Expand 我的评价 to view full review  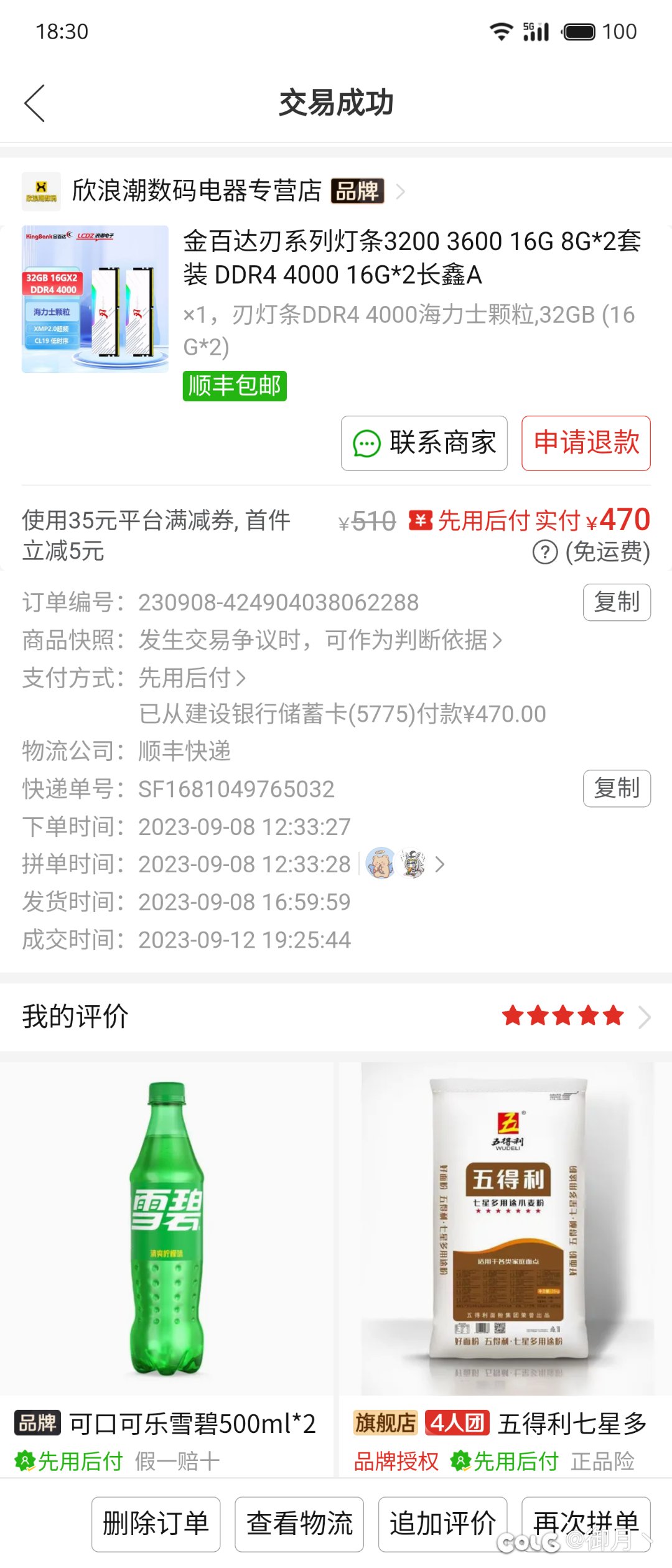(x=645, y=1016)
